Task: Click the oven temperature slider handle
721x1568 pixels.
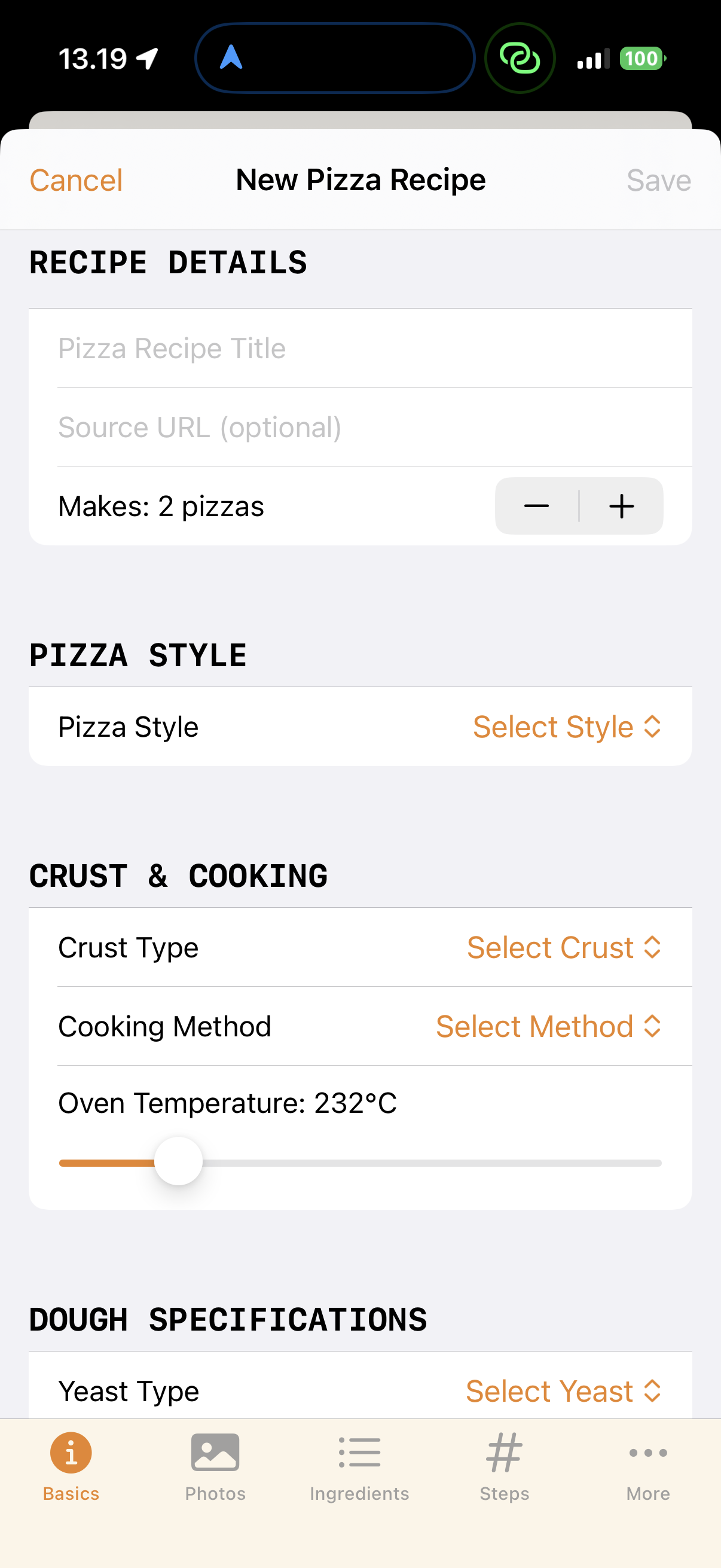Action: coord(178,1160)
